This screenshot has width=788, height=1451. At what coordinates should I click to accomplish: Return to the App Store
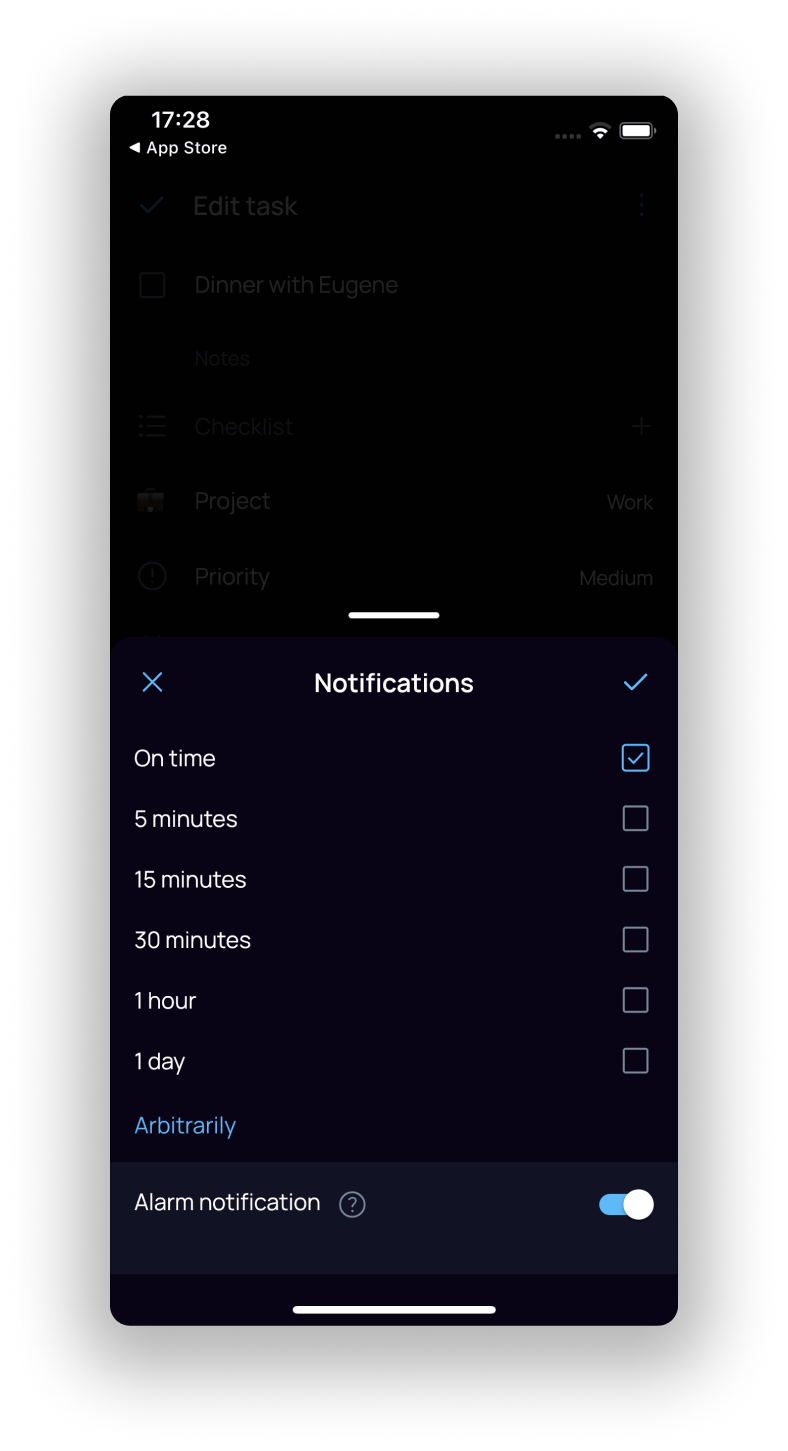click(177, 147)
